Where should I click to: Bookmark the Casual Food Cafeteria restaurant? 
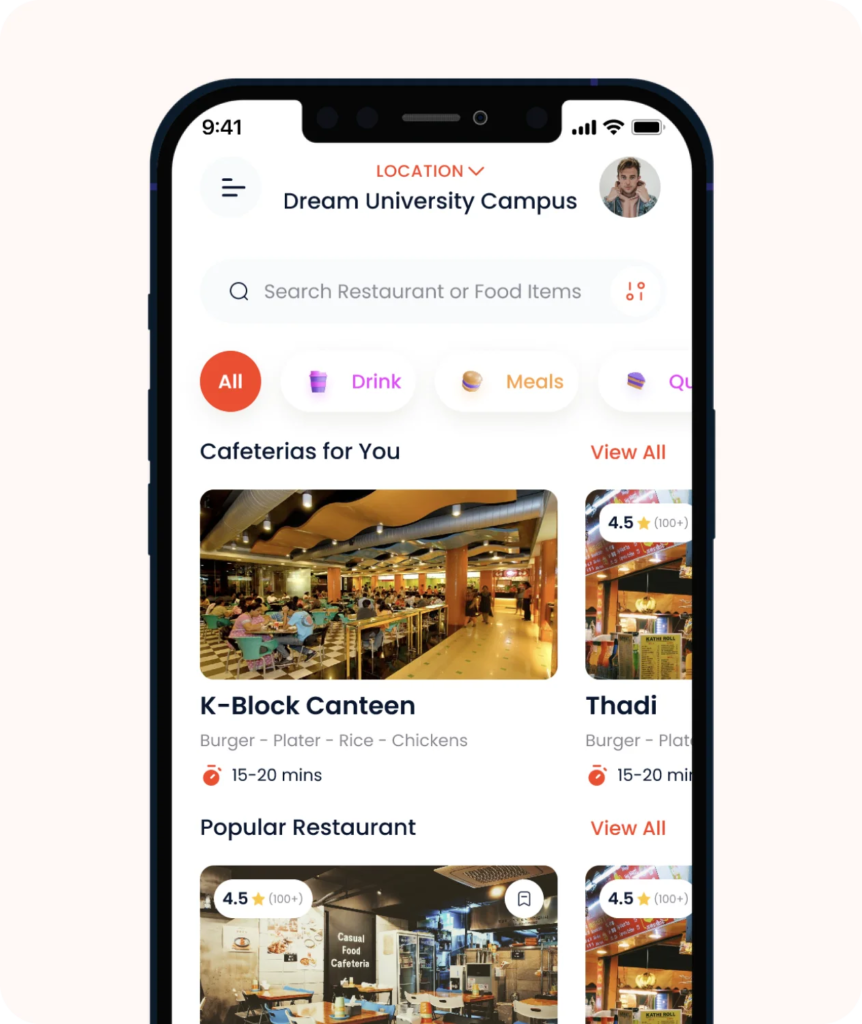tap(524, 899)
